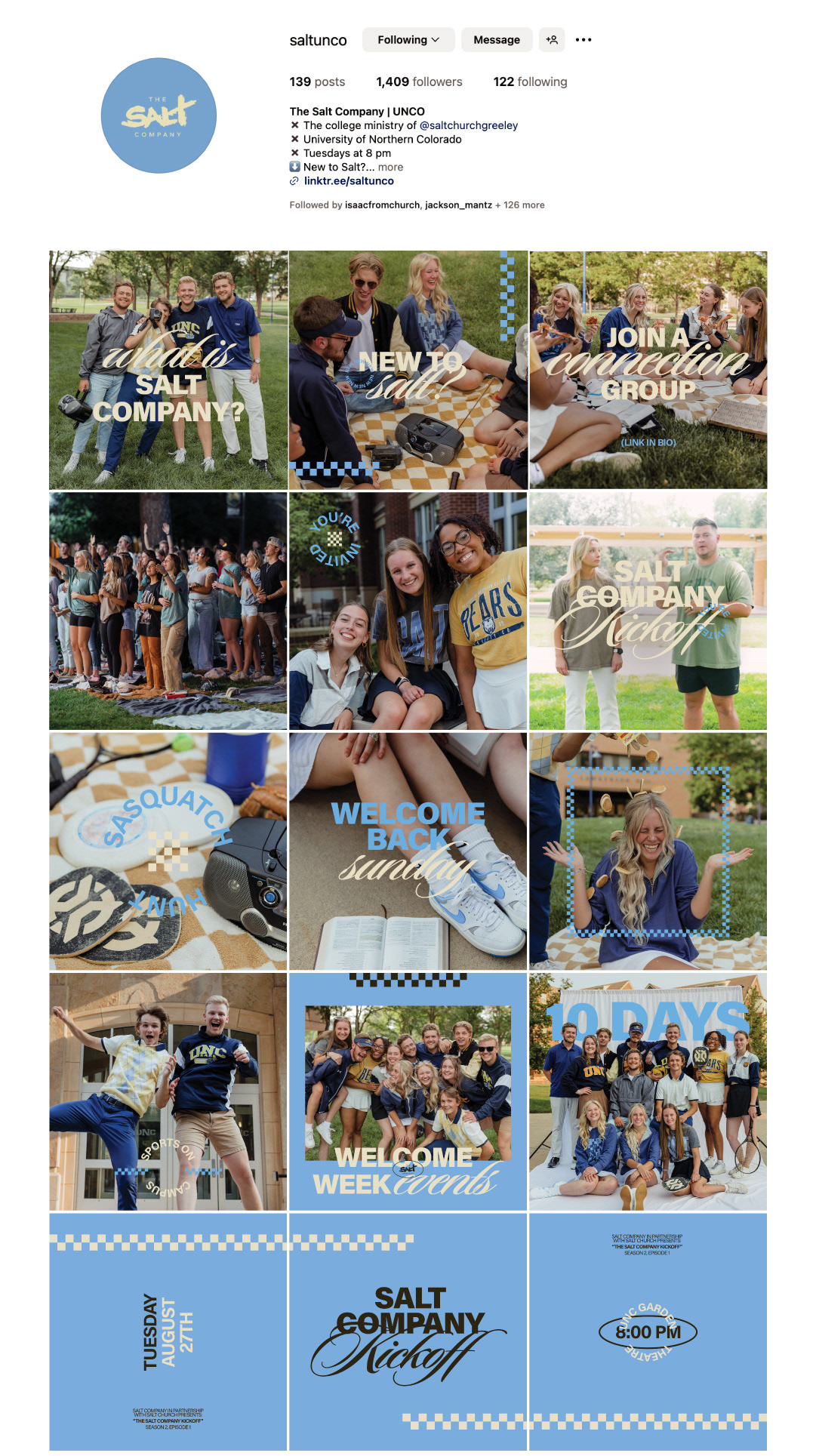View the 122 following list
Screen dimensions: 816x1456
tap(530, 82)
